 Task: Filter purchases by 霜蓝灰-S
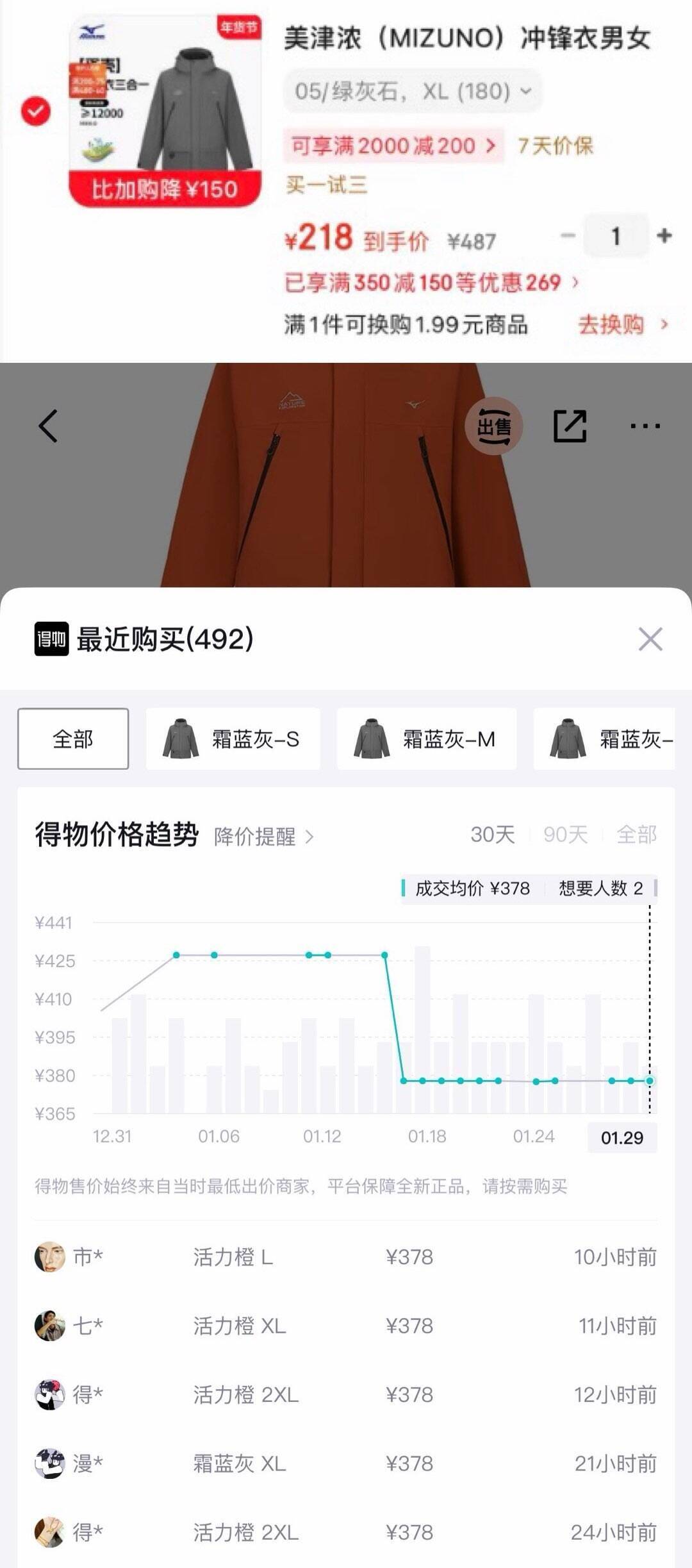pyautogui.click(x=233, y=738)
